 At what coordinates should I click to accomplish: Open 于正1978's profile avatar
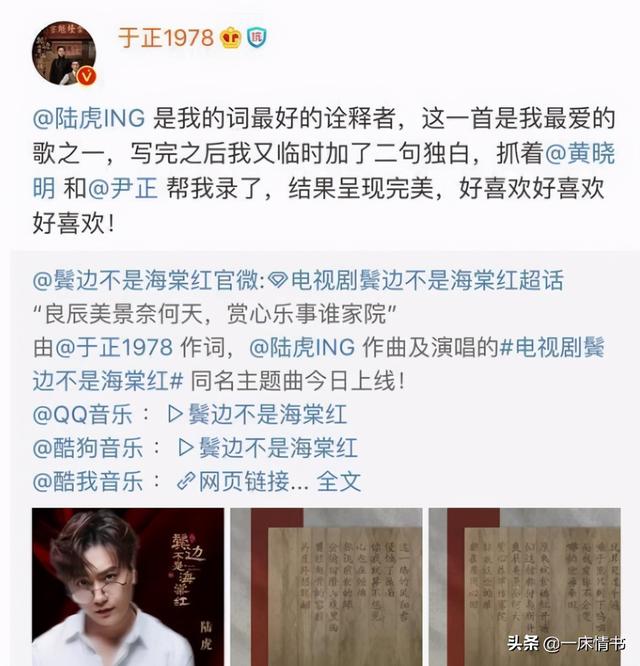pyautogui.click(x=63, y=53)
